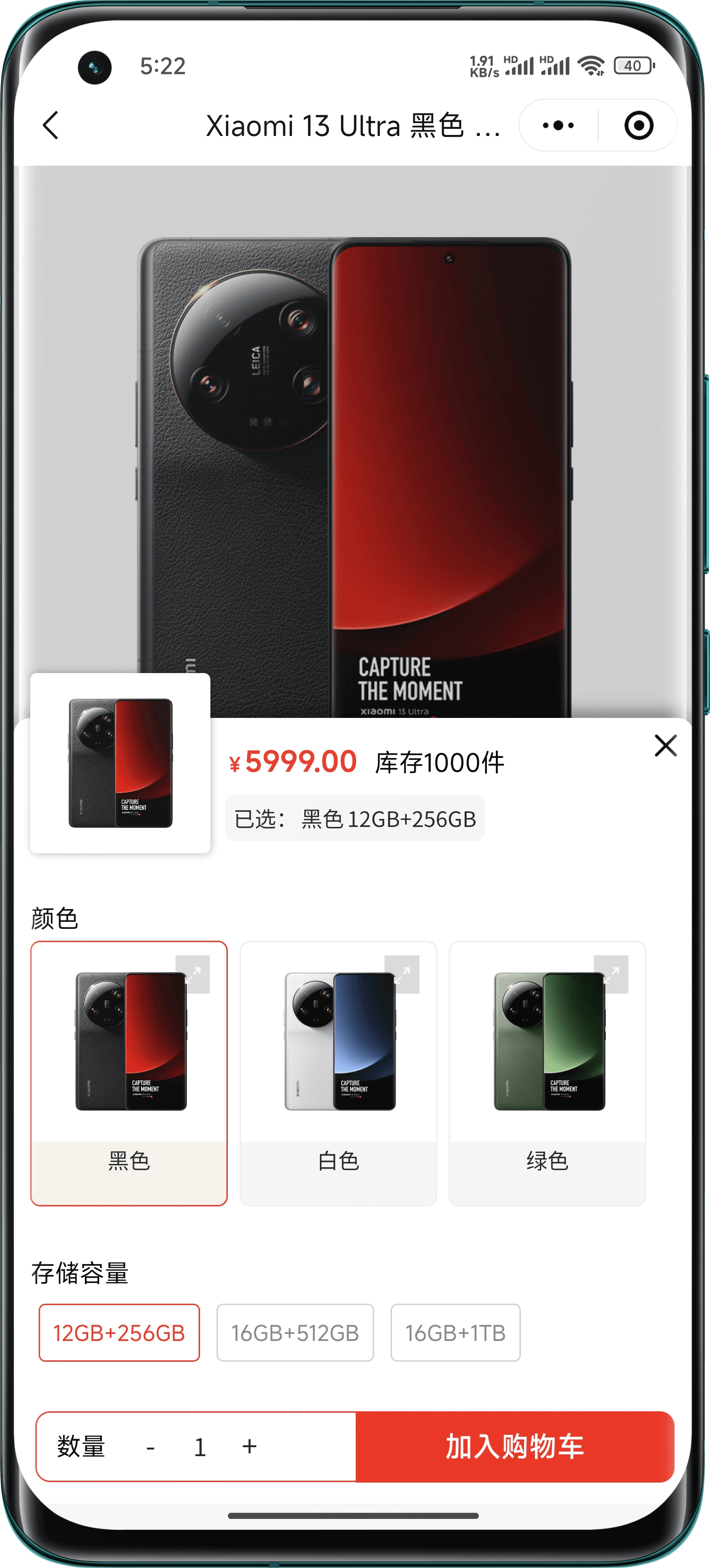Image resolution: width=710 pixels, height=1568 pixels.
Task: Increase quantity with the plus button
Action: point(250,1446)
